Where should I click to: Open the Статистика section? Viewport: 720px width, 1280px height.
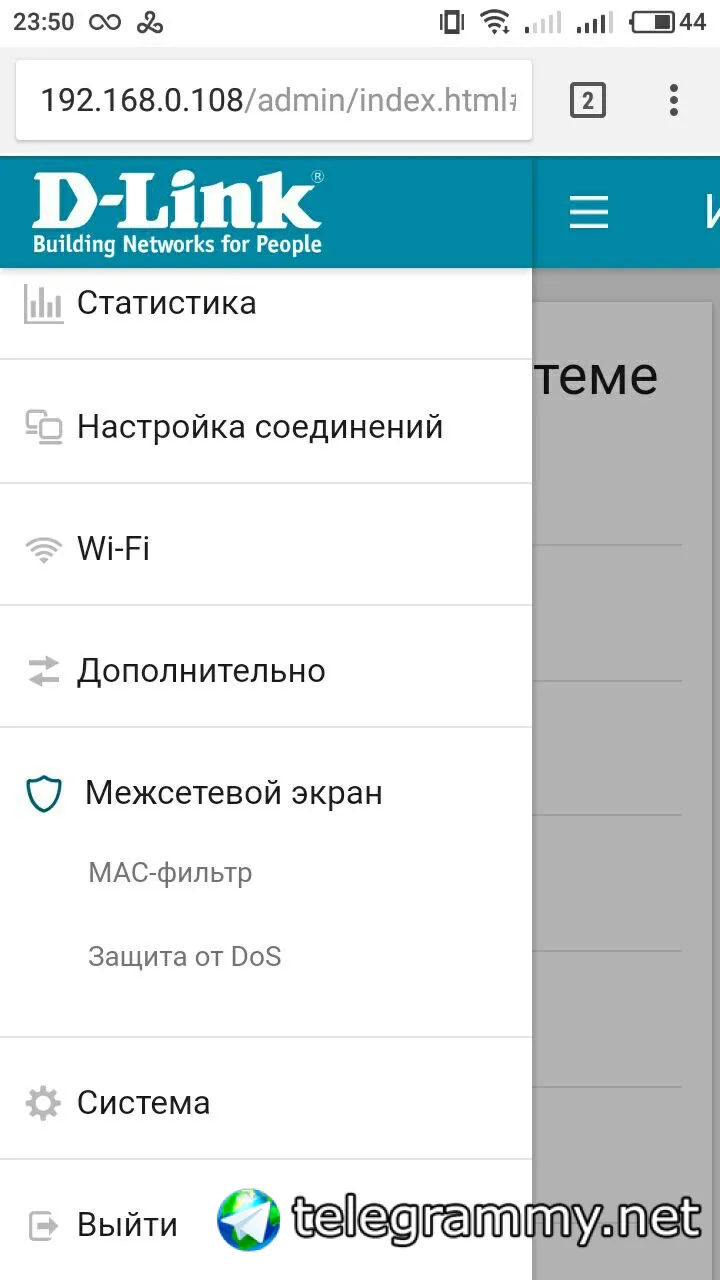click(166, 303)
